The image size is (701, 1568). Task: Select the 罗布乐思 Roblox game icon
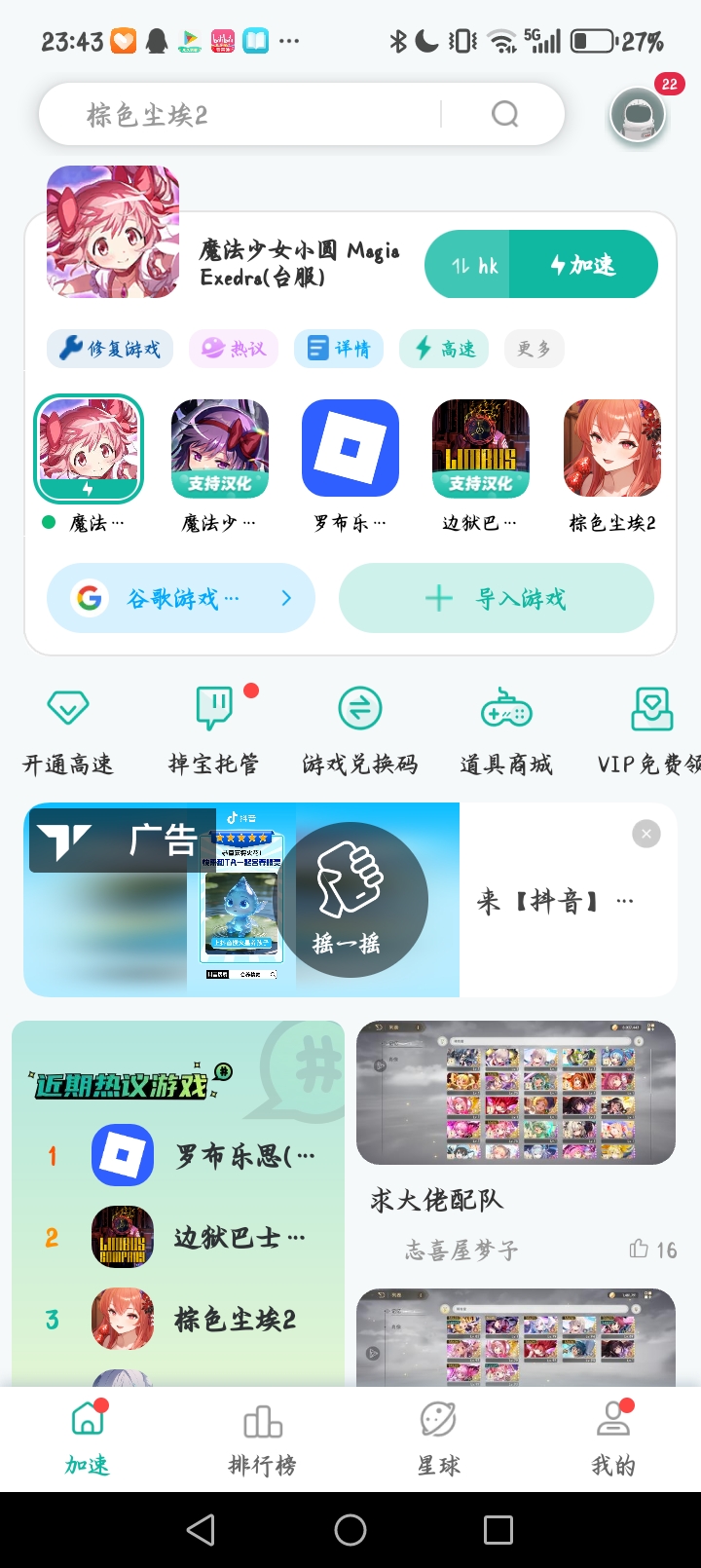tap(350, 448)
